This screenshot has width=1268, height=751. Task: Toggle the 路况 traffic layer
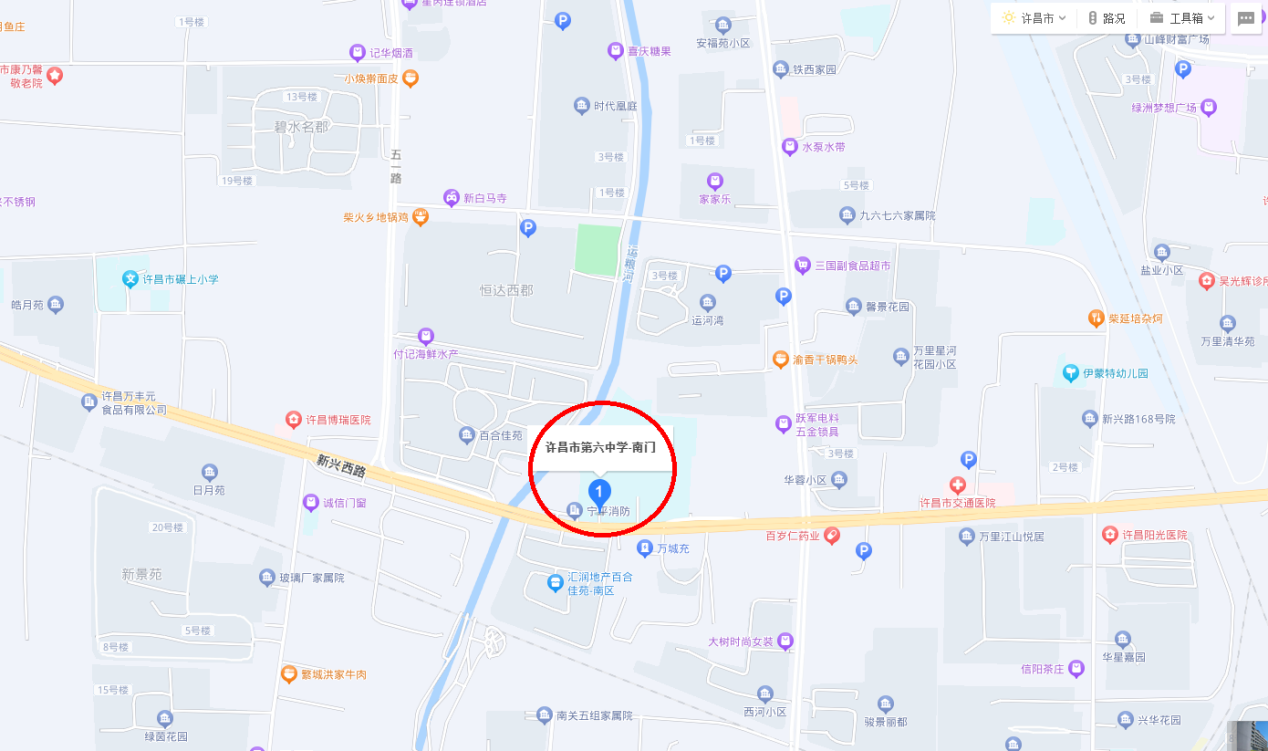[x=1106, y=18]
